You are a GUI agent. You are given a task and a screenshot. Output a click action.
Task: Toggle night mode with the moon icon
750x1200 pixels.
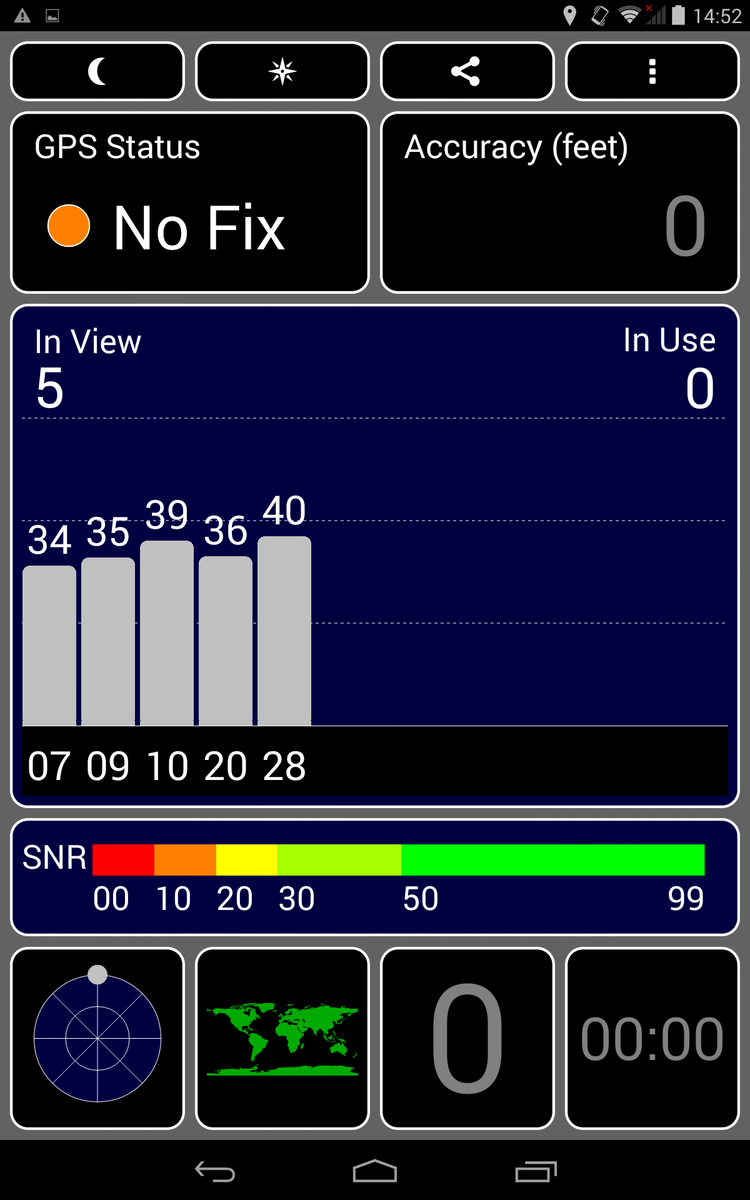[97, 71]
